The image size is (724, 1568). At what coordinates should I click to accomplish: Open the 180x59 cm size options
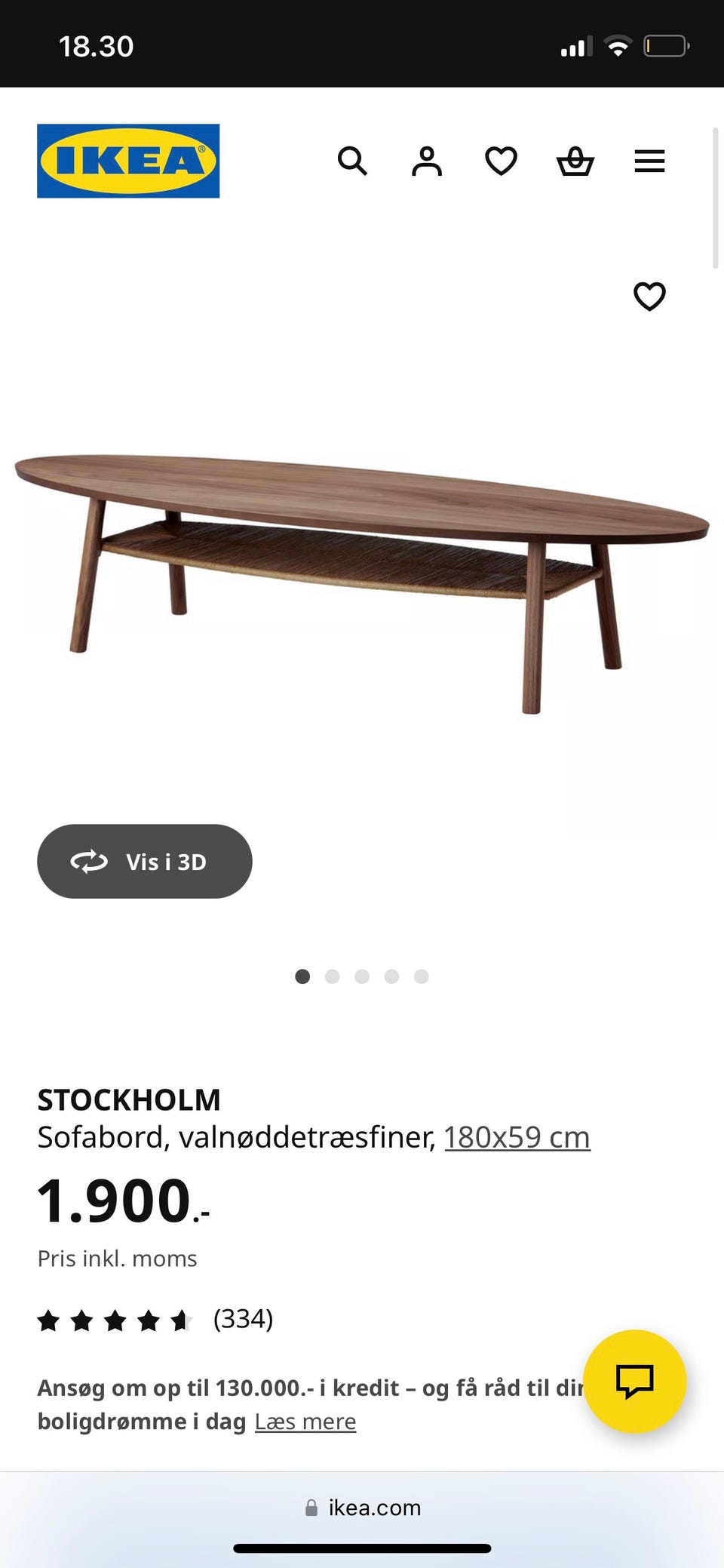517,1136
